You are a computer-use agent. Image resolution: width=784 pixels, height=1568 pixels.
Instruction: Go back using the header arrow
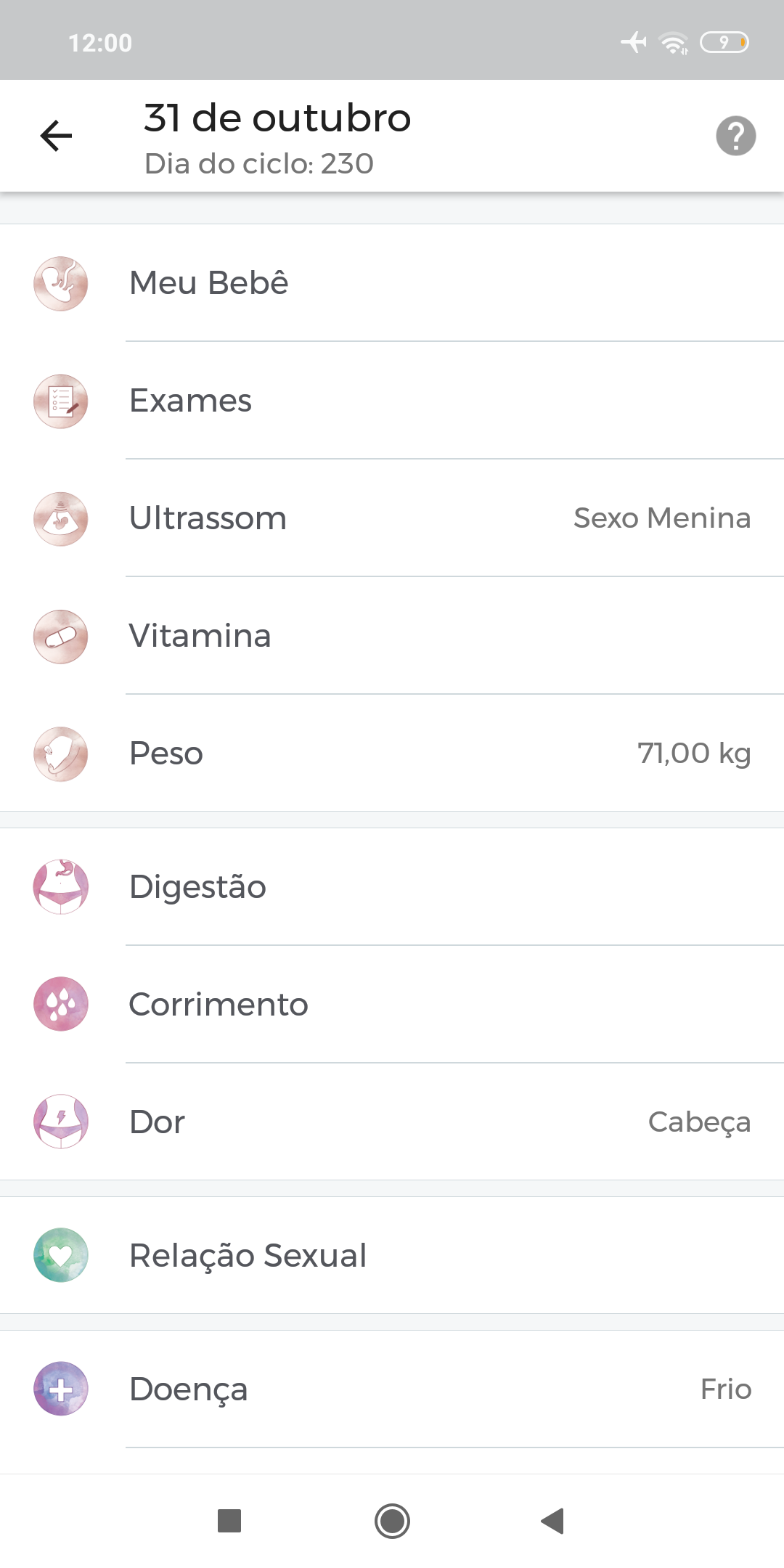(x=56, y=136)
